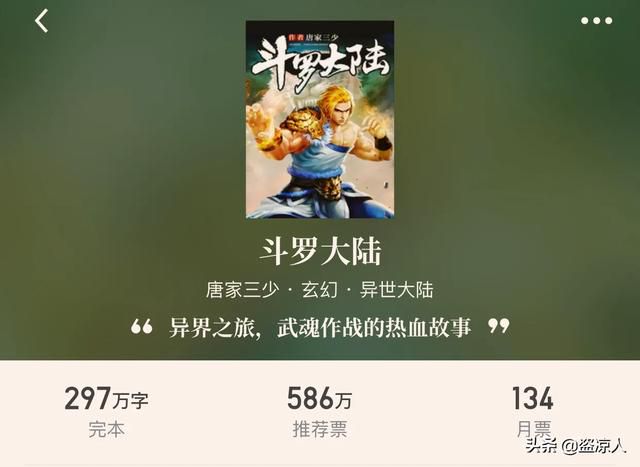The width and height of the screenshot is (640, 467).
Task: Go back using the top-left arrow
Action: pos(41,21)
